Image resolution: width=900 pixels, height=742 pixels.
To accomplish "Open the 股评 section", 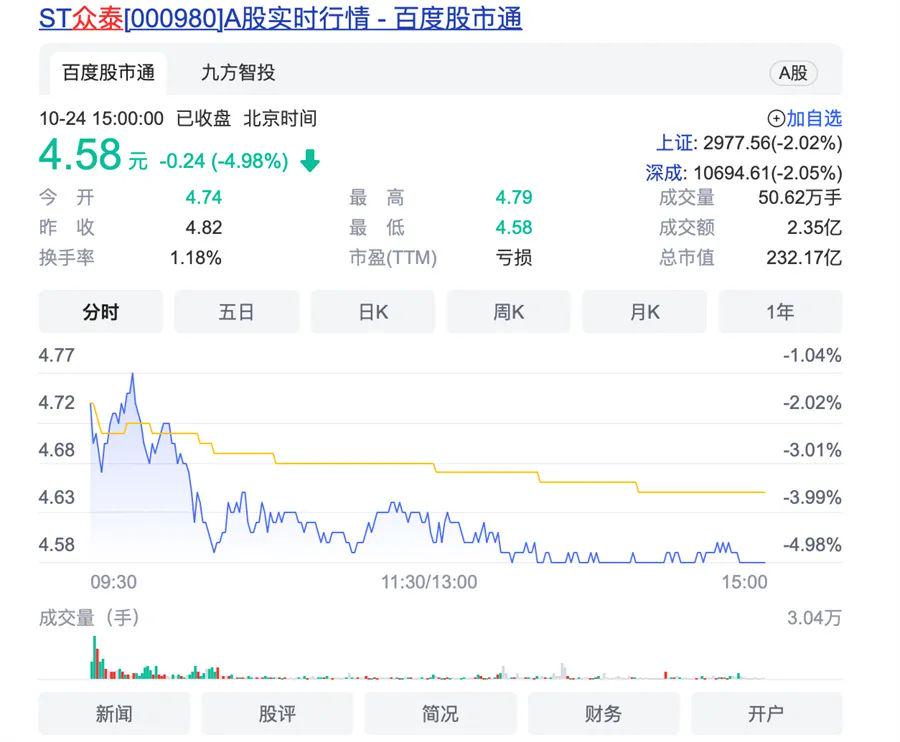I will (277, 714).
